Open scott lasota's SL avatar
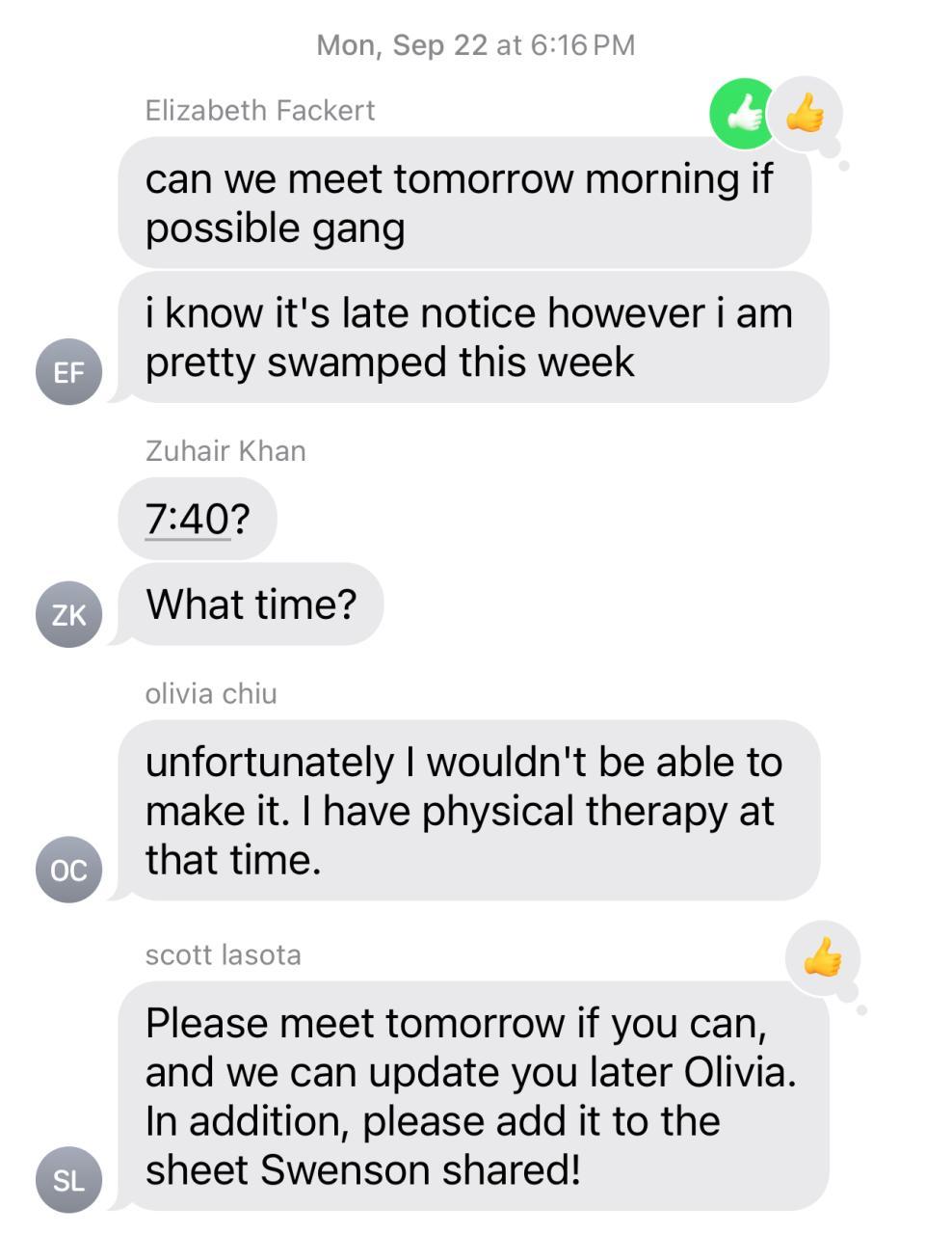 pyautogui.click(x=68, y=1180)
